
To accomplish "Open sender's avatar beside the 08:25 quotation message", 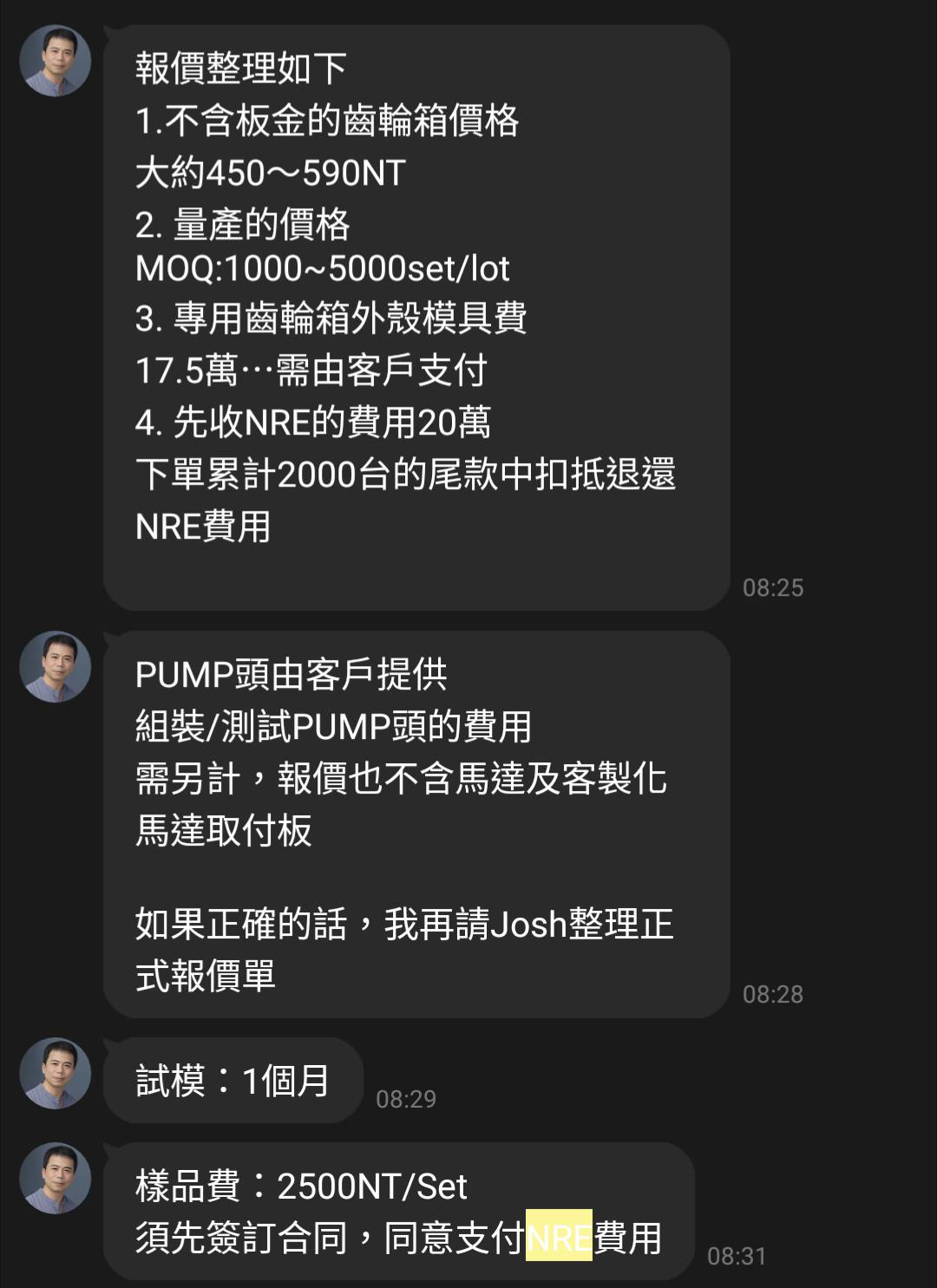I will [56, 61].
